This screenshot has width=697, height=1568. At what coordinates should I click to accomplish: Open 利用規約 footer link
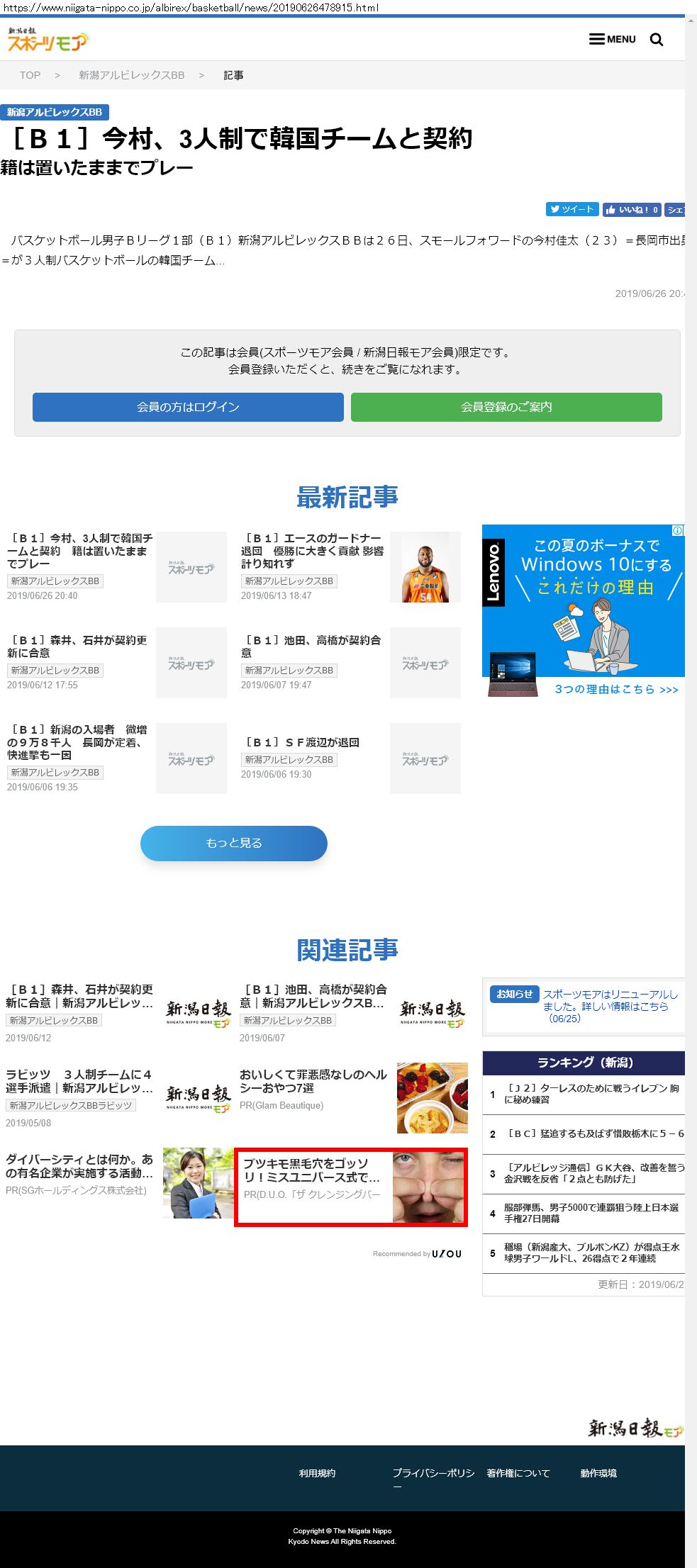(317, 1473)
